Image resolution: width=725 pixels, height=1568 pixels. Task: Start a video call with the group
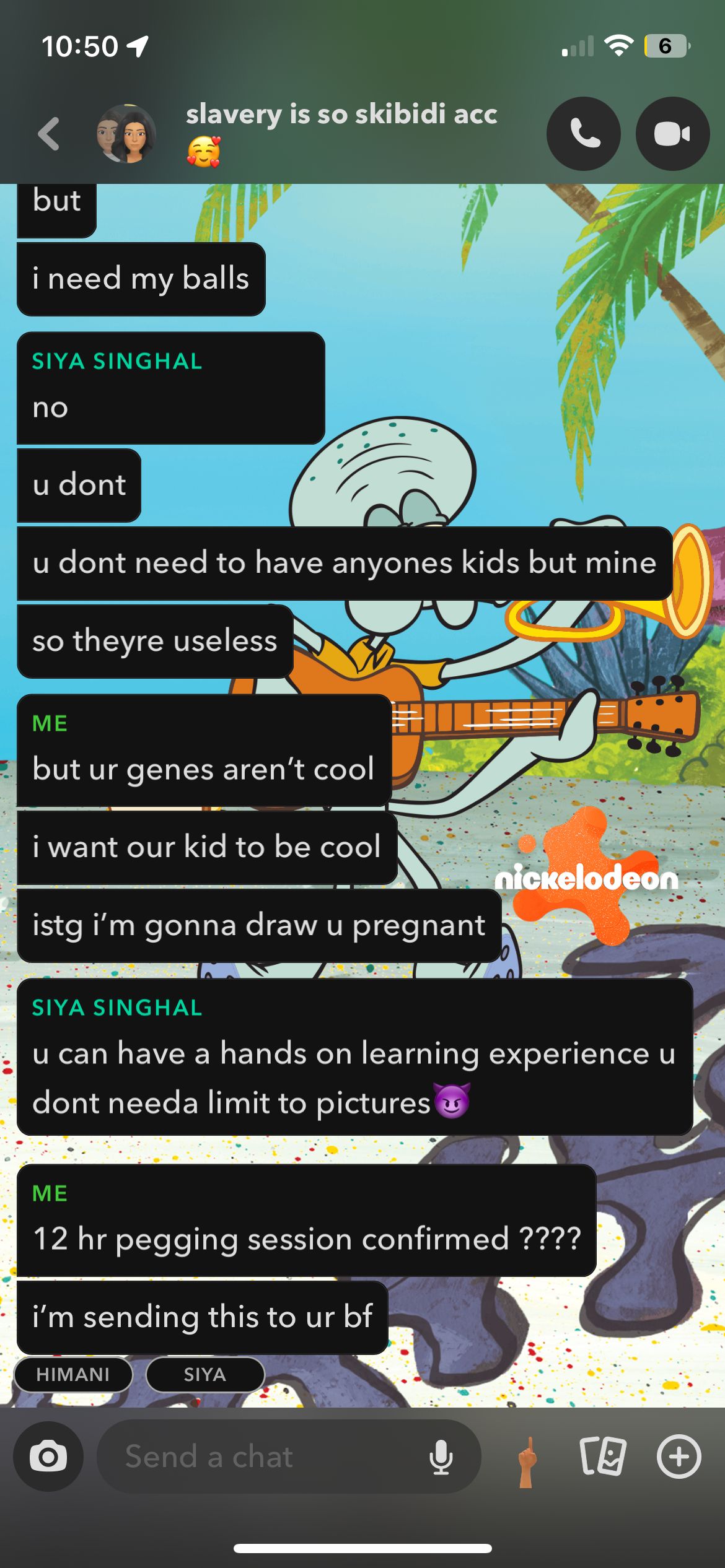pos(672,134)
